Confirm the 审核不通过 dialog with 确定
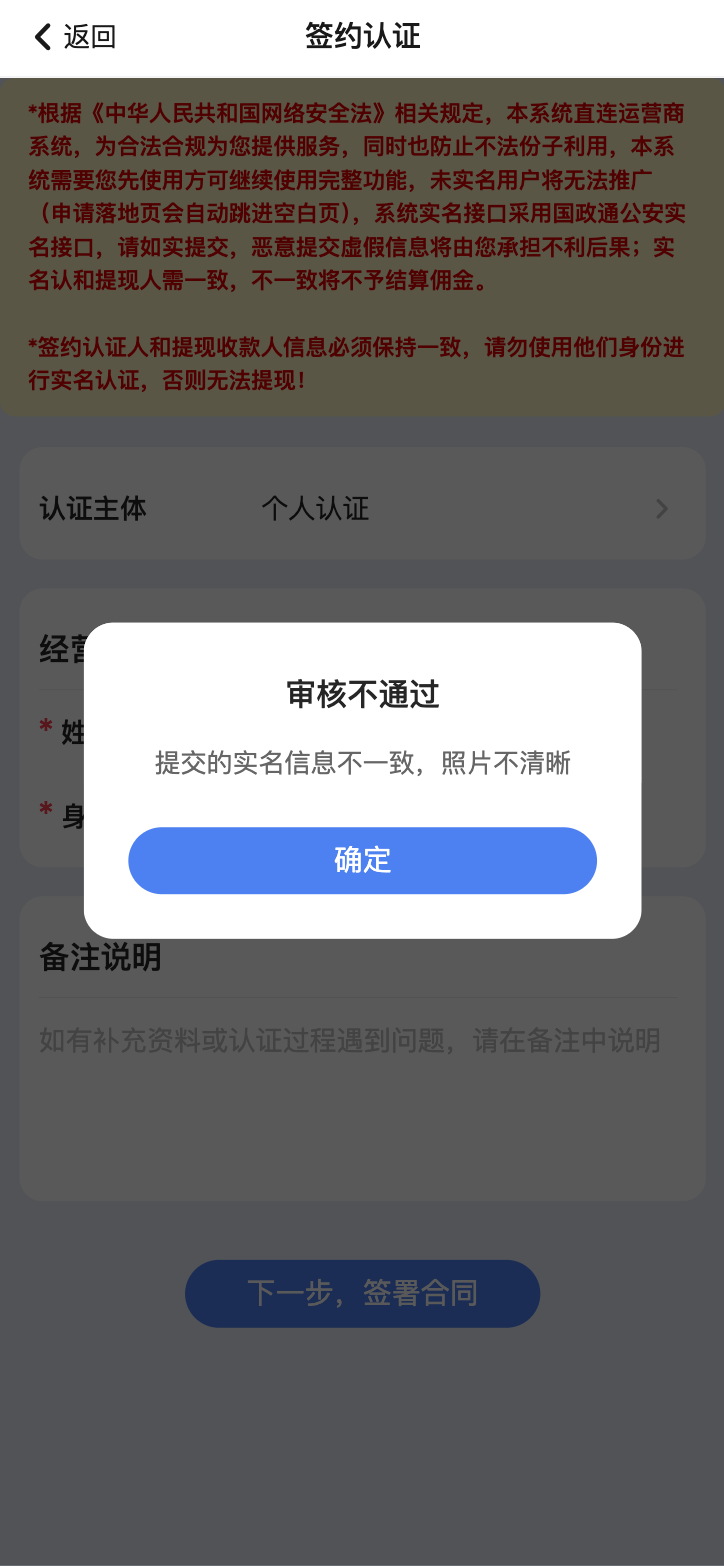724x1566 pixels. pos(362,860)
